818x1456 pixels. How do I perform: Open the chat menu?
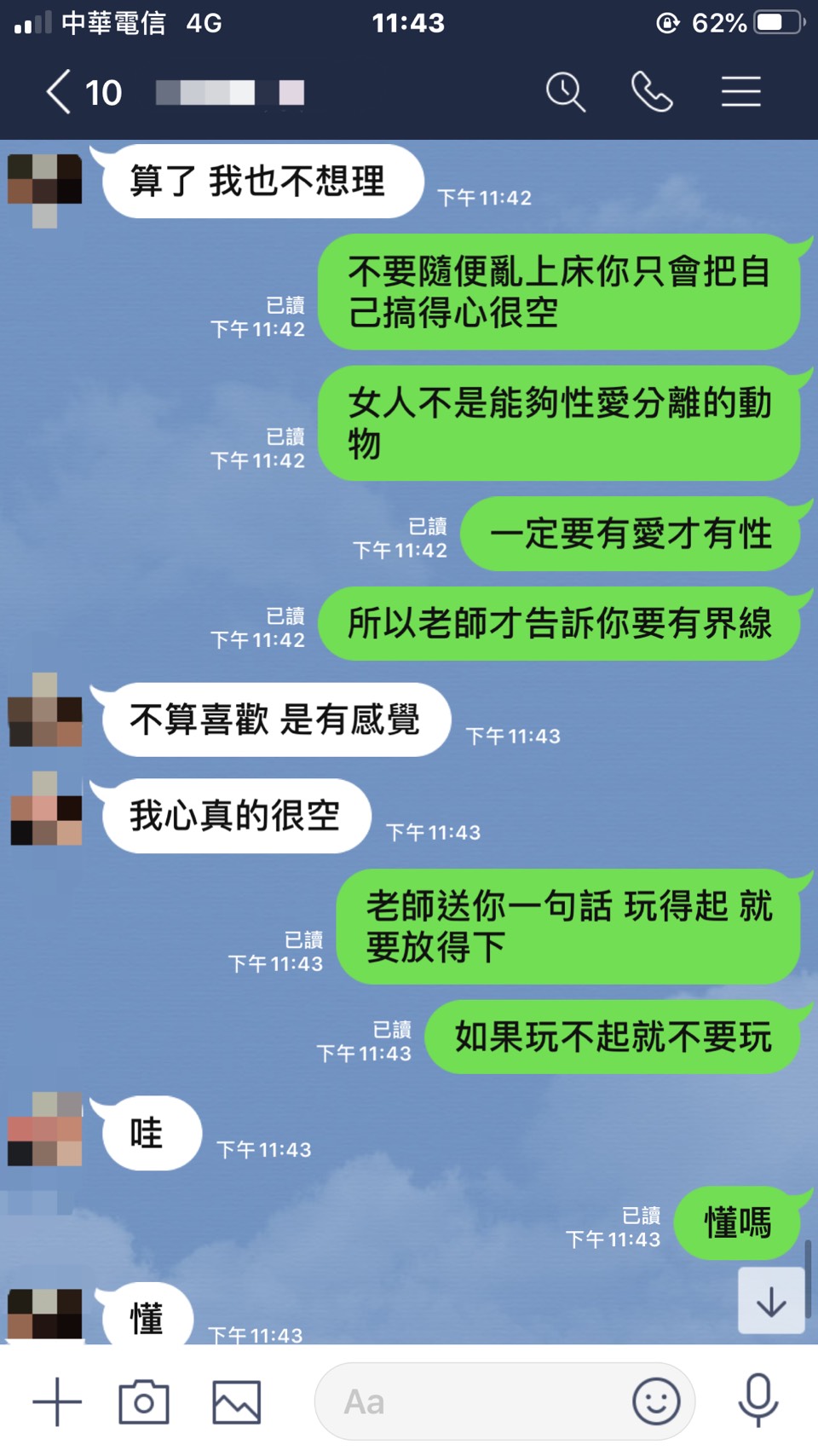(x=740, y=92)
